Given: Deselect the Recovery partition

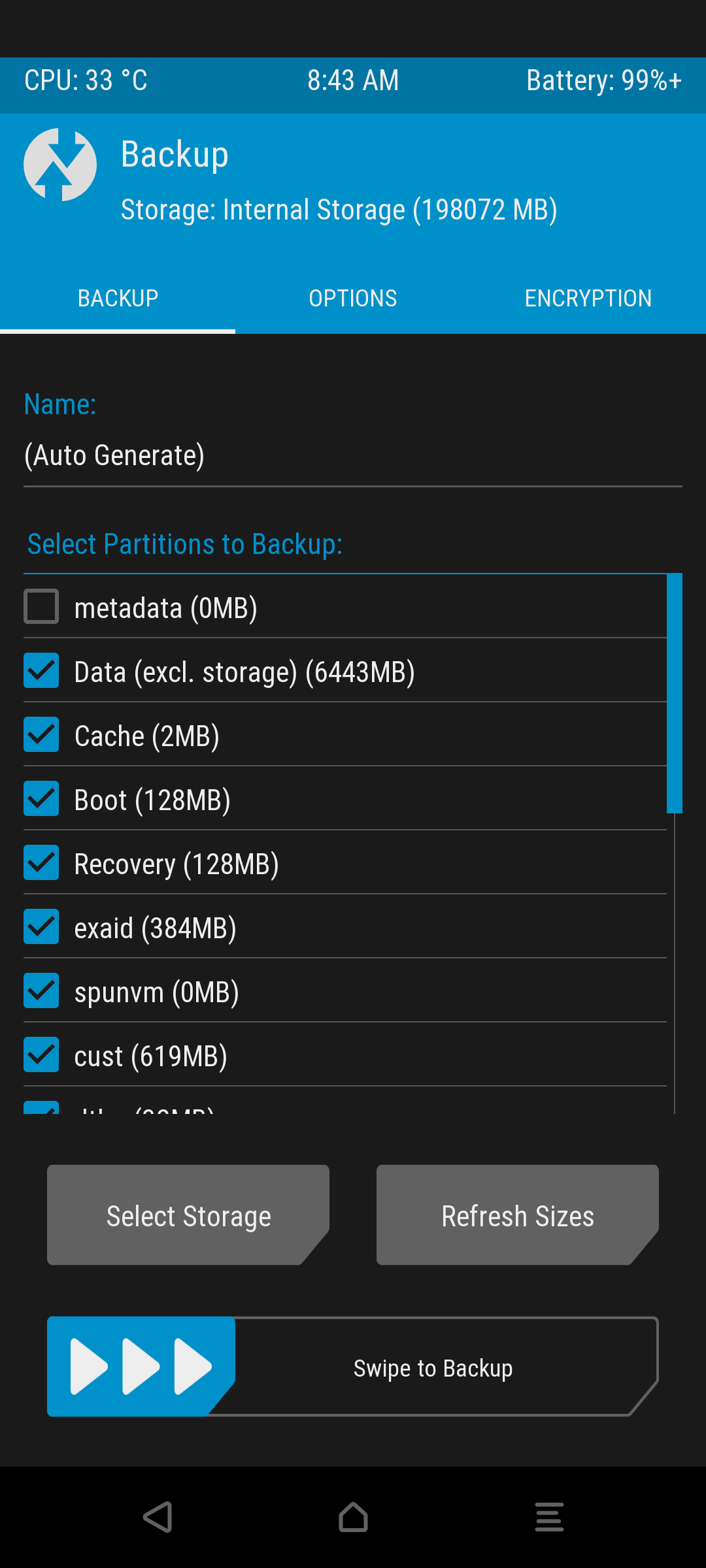Looking at the screenshot, I should pyautogui.click(x=41, y=863).
